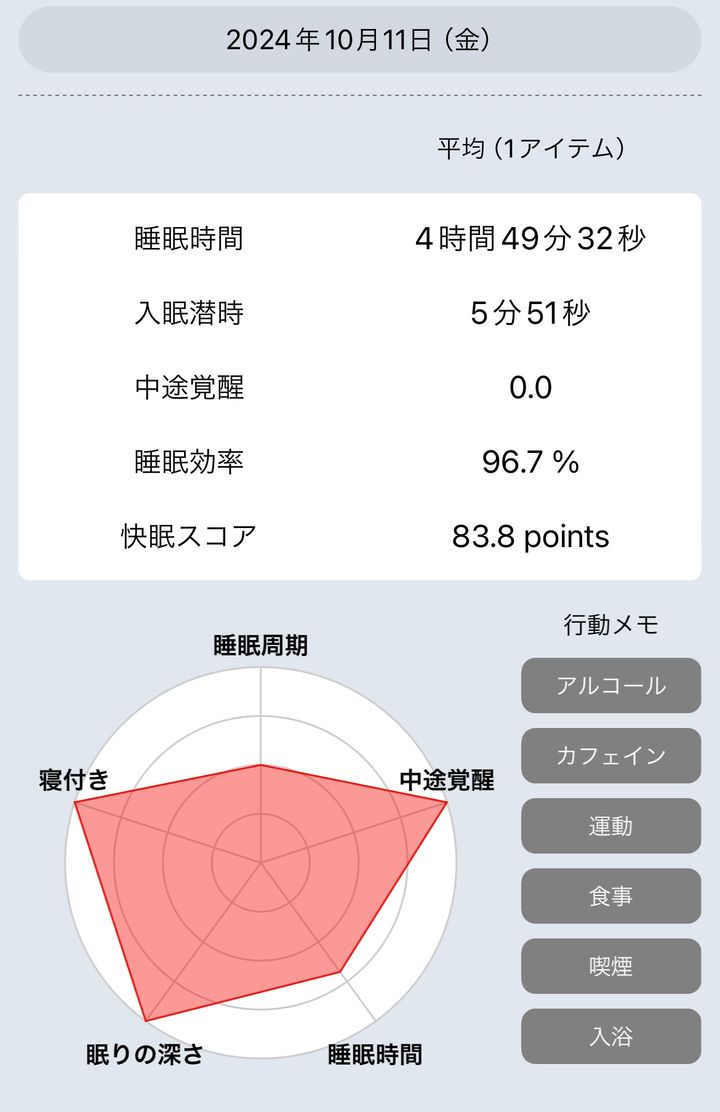Mark カフェイン in the behavior memo
The width and height of the screenshot is (720, 1112).
610,755
